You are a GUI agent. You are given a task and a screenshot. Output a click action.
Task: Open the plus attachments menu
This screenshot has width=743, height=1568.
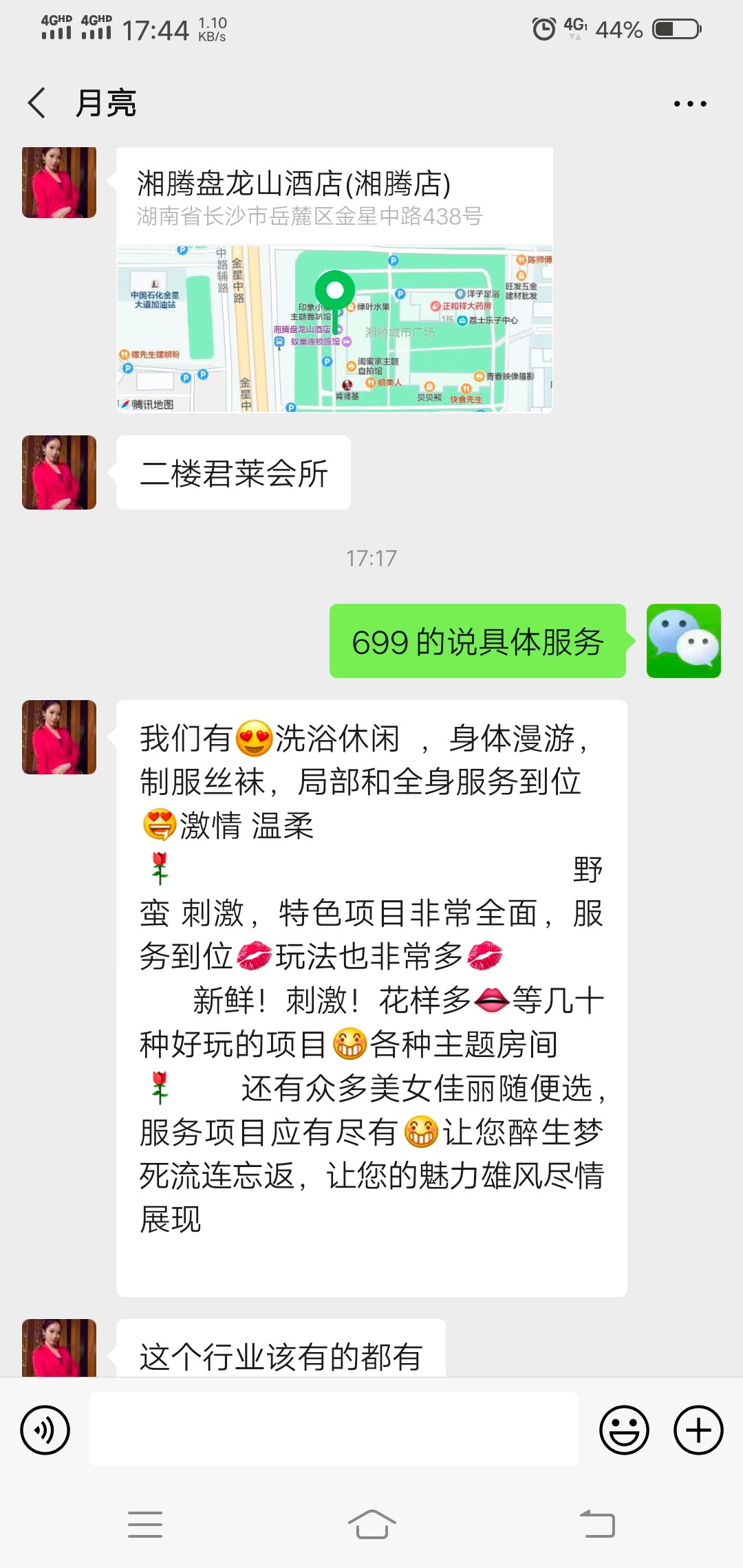coord(698,1430)
